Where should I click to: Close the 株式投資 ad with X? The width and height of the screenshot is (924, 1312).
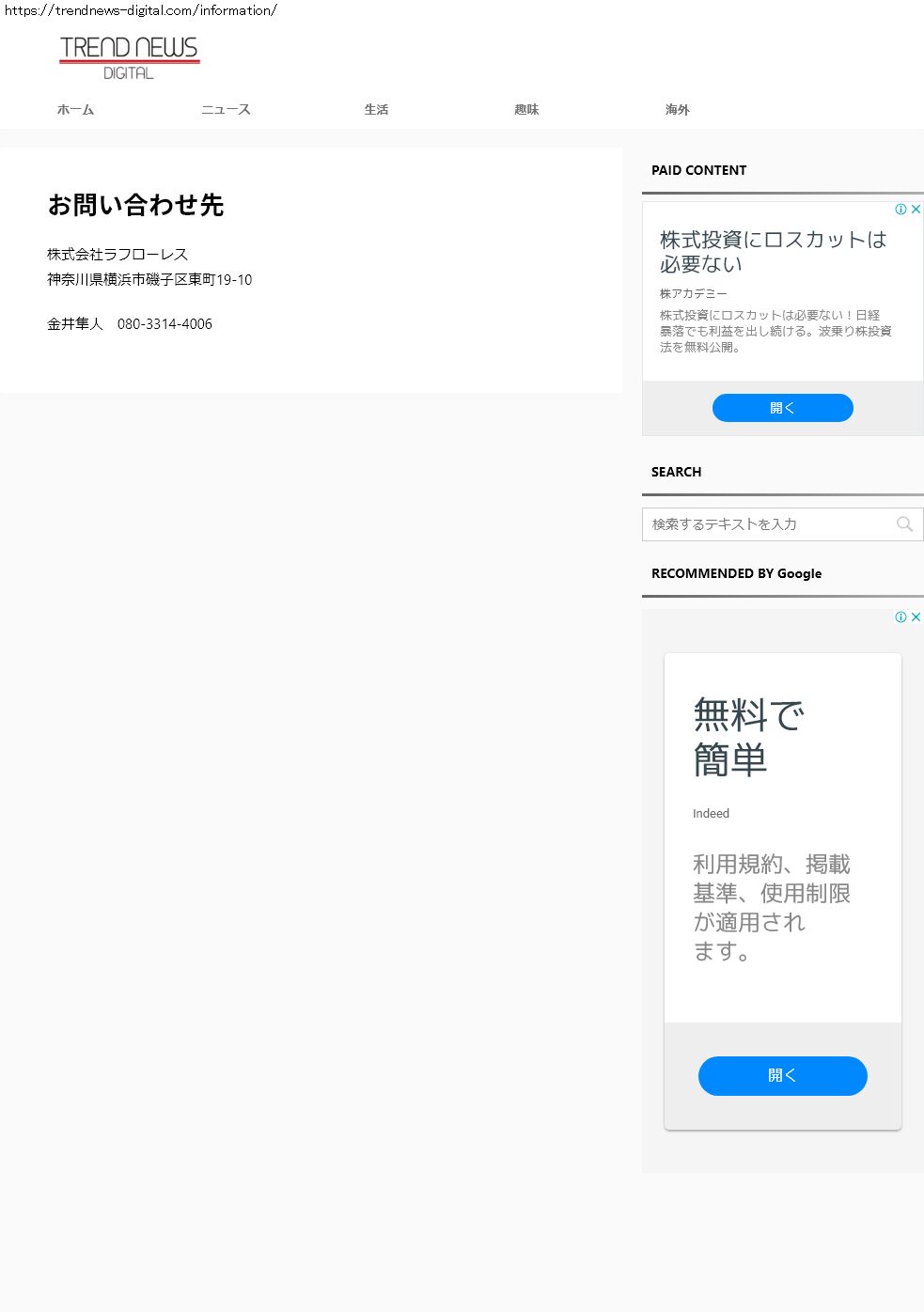(x=916, y=210)
